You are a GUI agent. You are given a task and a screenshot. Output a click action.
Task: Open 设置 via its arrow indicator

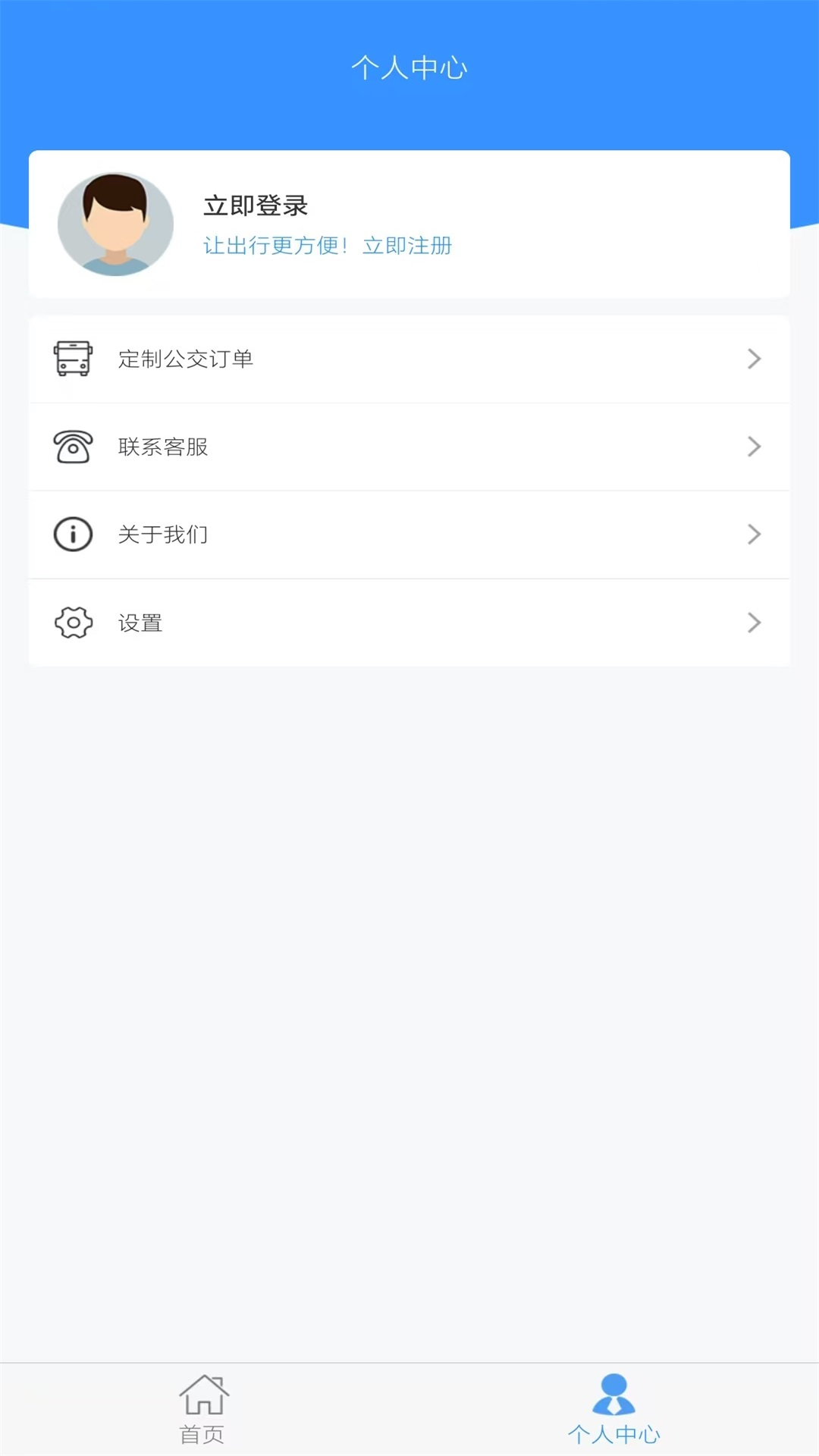(755, 623)
